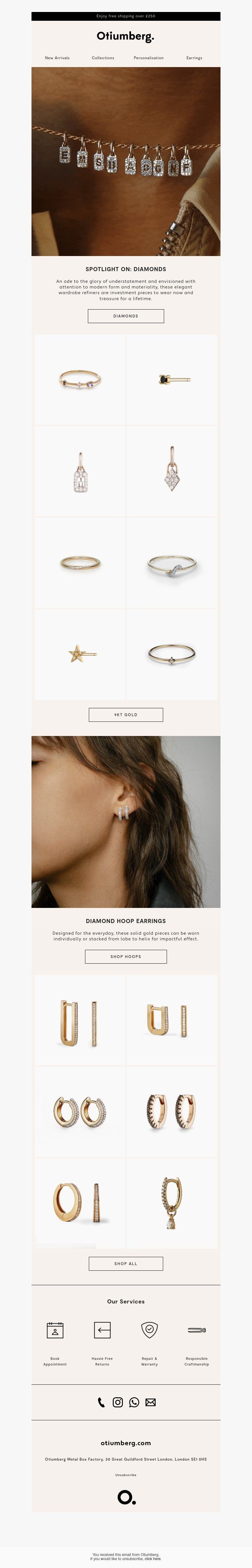Go to Personalisation section

(x=148, y=58)
